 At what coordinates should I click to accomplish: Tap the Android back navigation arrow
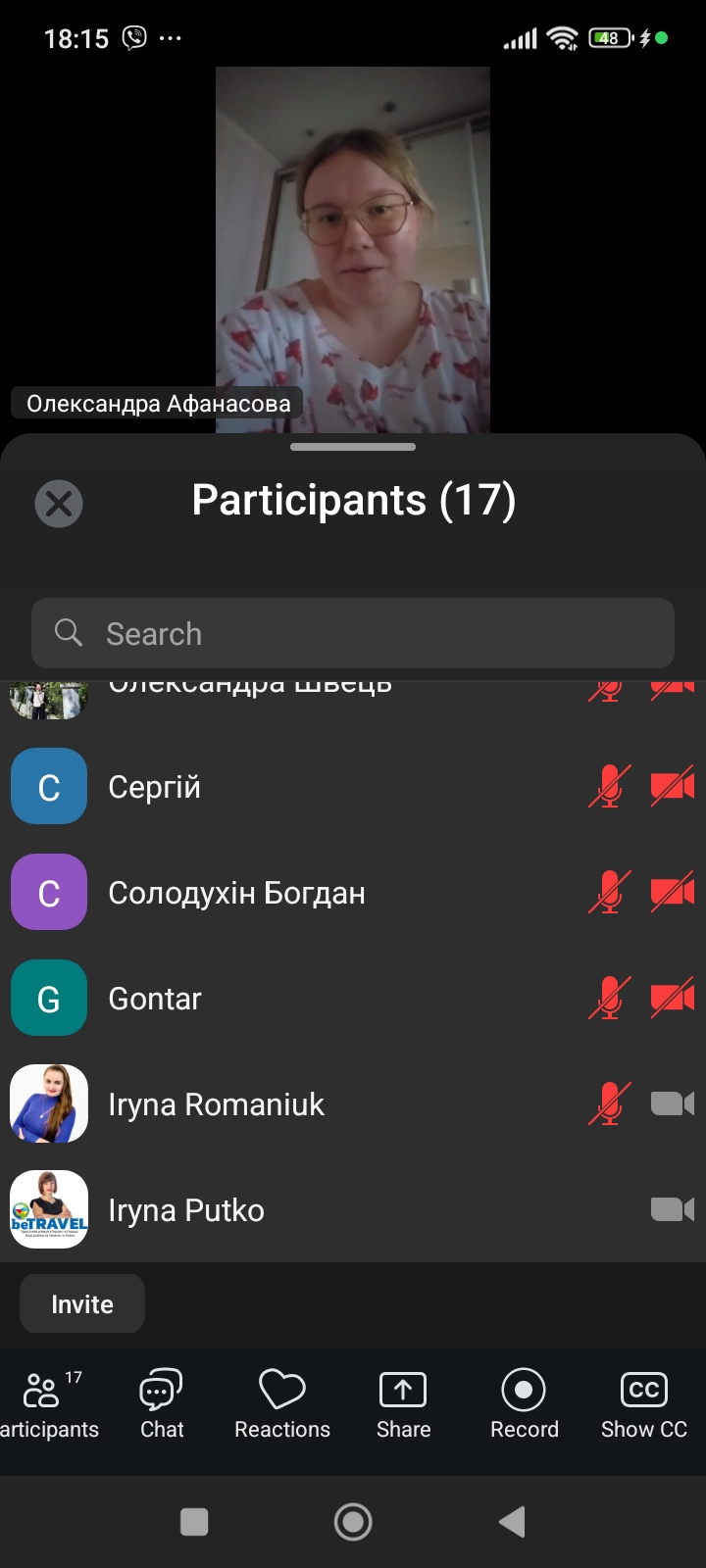511,1521
